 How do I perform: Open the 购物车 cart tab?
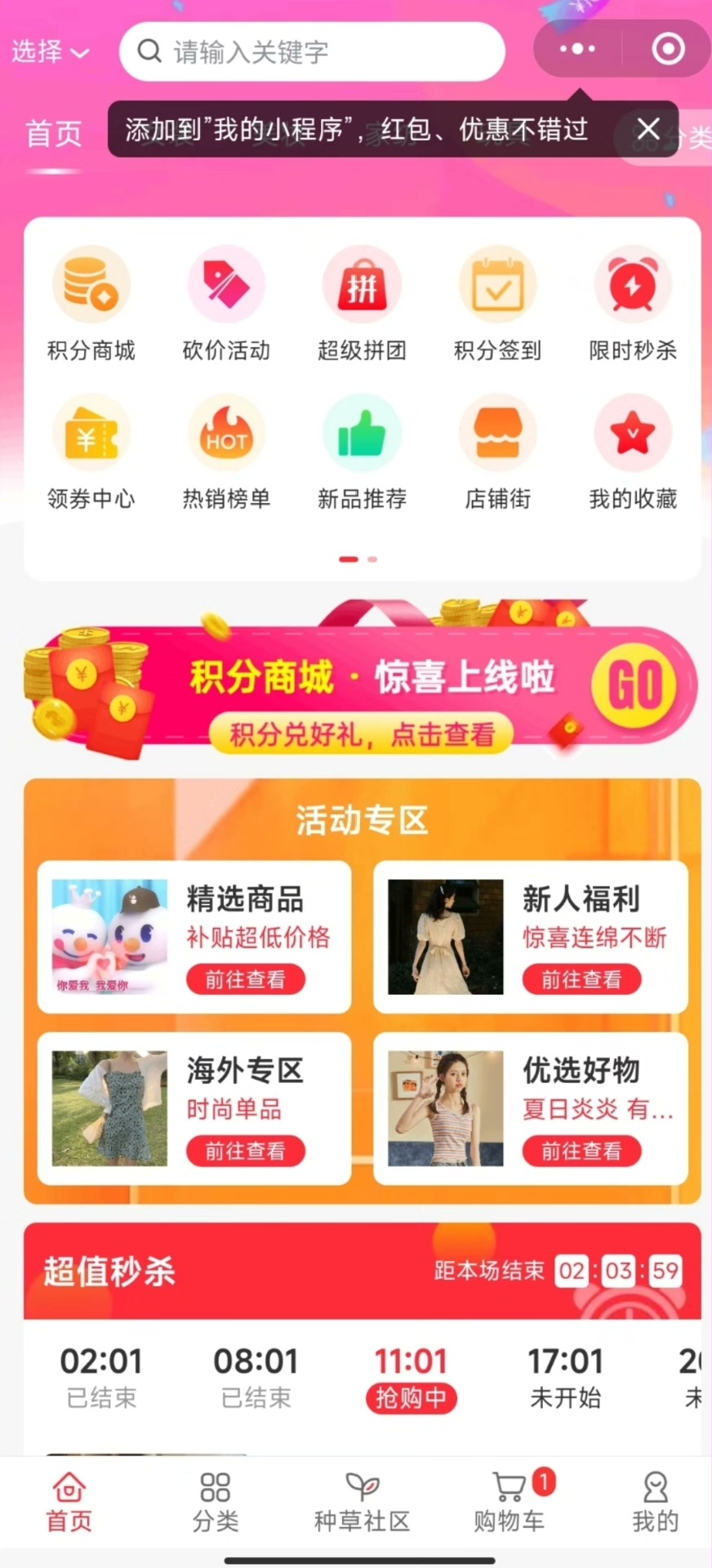[510, 1502]
